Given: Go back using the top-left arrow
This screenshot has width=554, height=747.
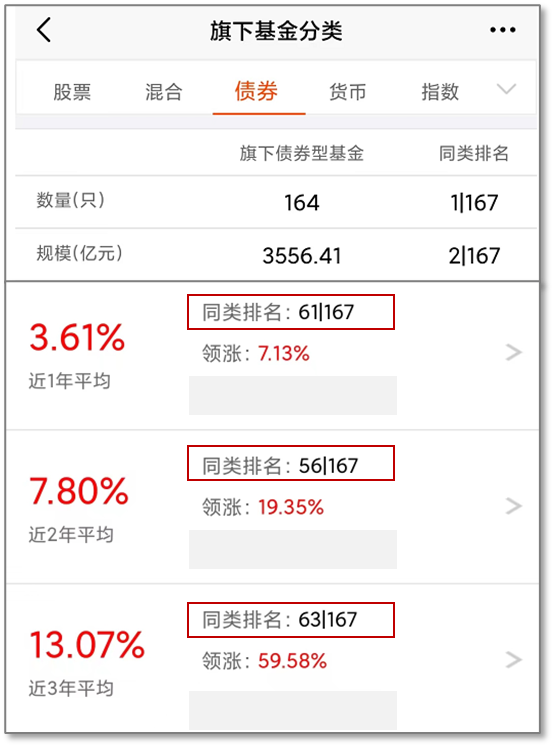Looking at the screenshot, I should pos(44,30).
